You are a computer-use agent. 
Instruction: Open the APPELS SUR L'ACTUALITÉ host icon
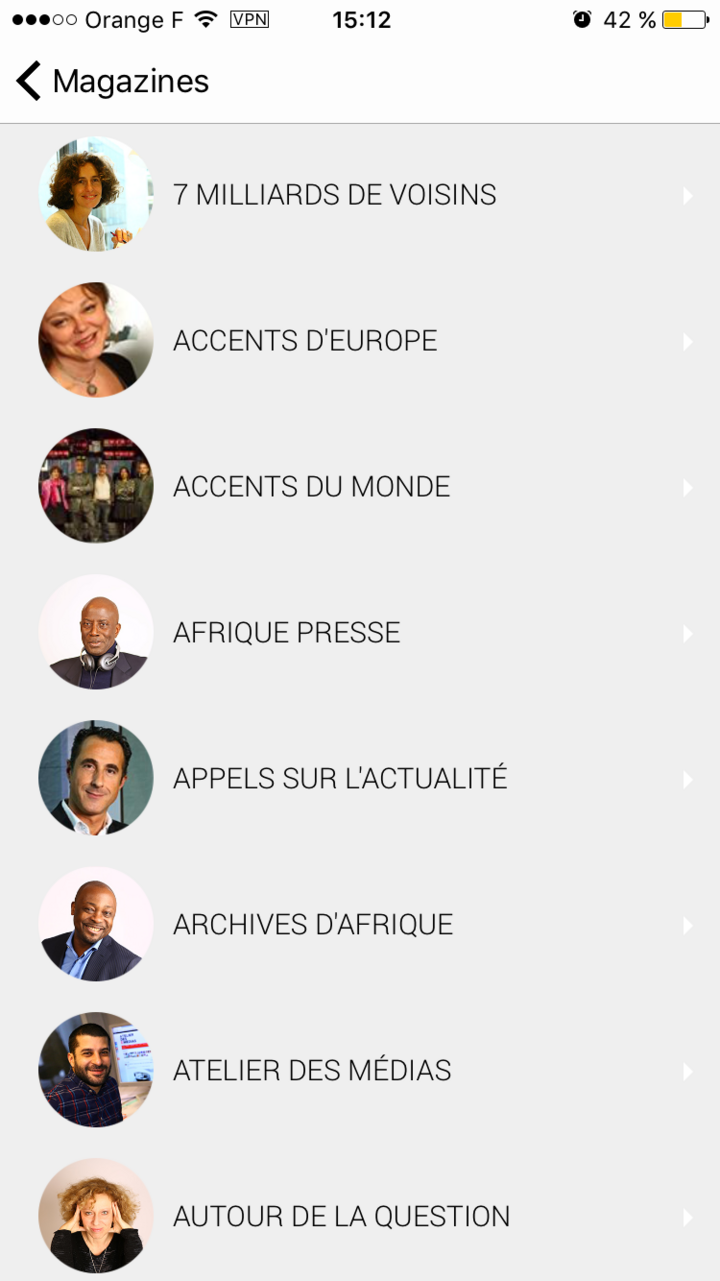[x=95, y=778]
